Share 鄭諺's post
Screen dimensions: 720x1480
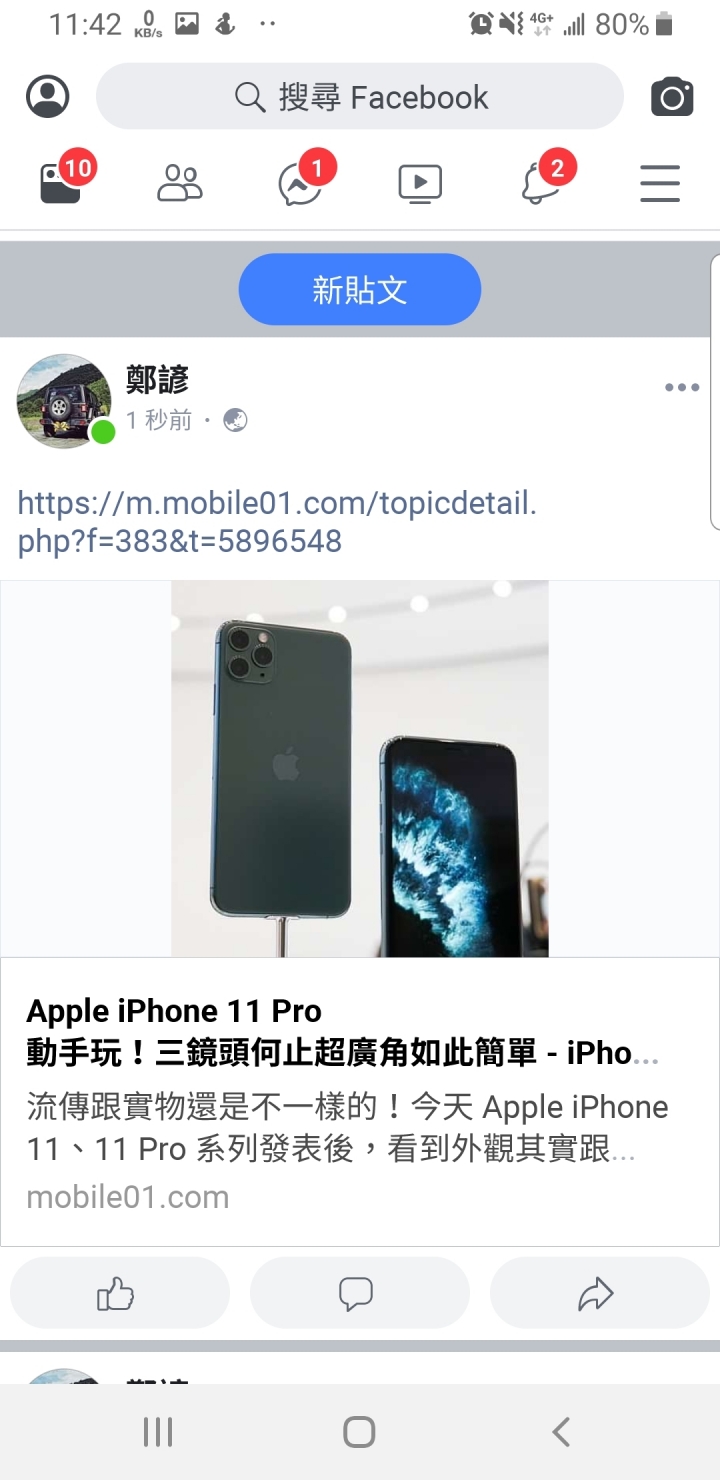click(599, 1293)
